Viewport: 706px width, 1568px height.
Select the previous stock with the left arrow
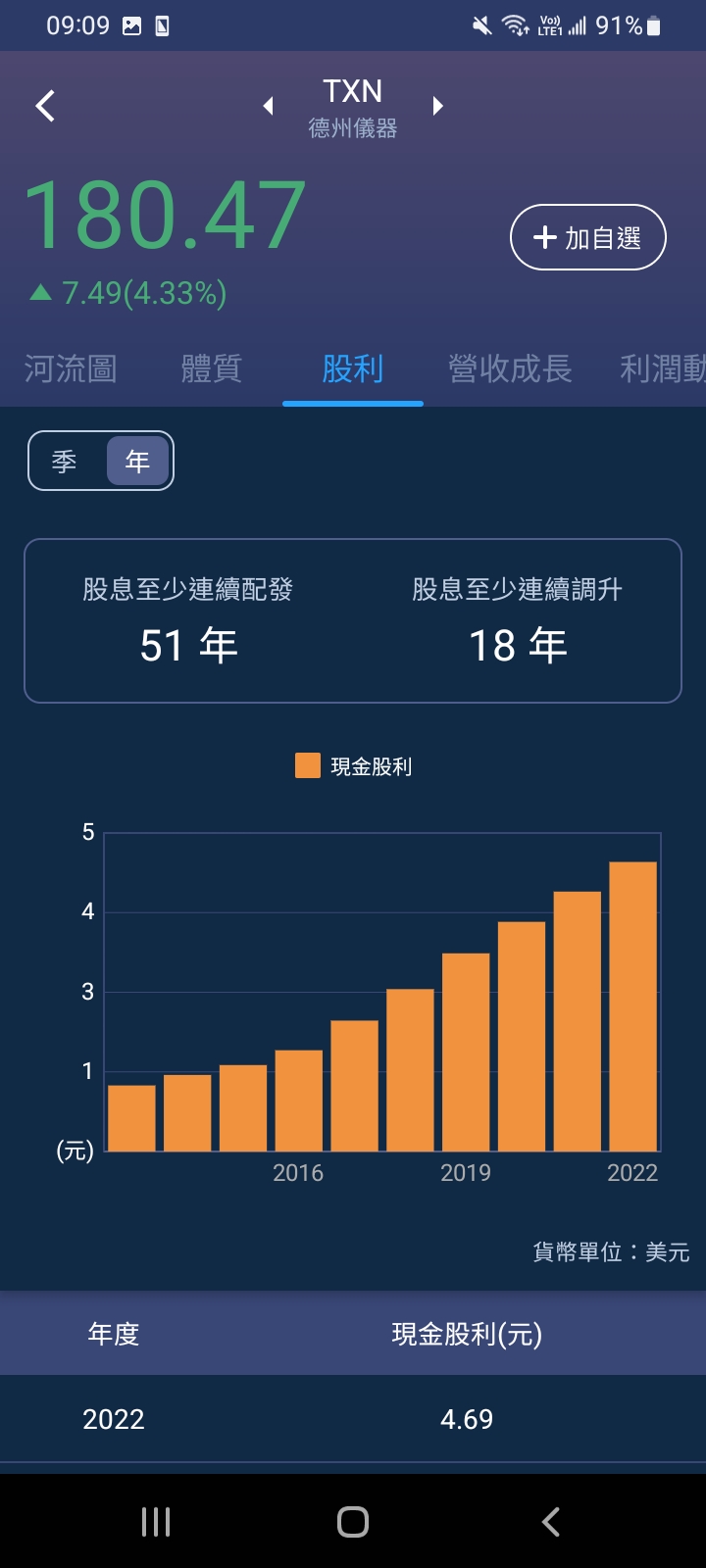(267, 105)
